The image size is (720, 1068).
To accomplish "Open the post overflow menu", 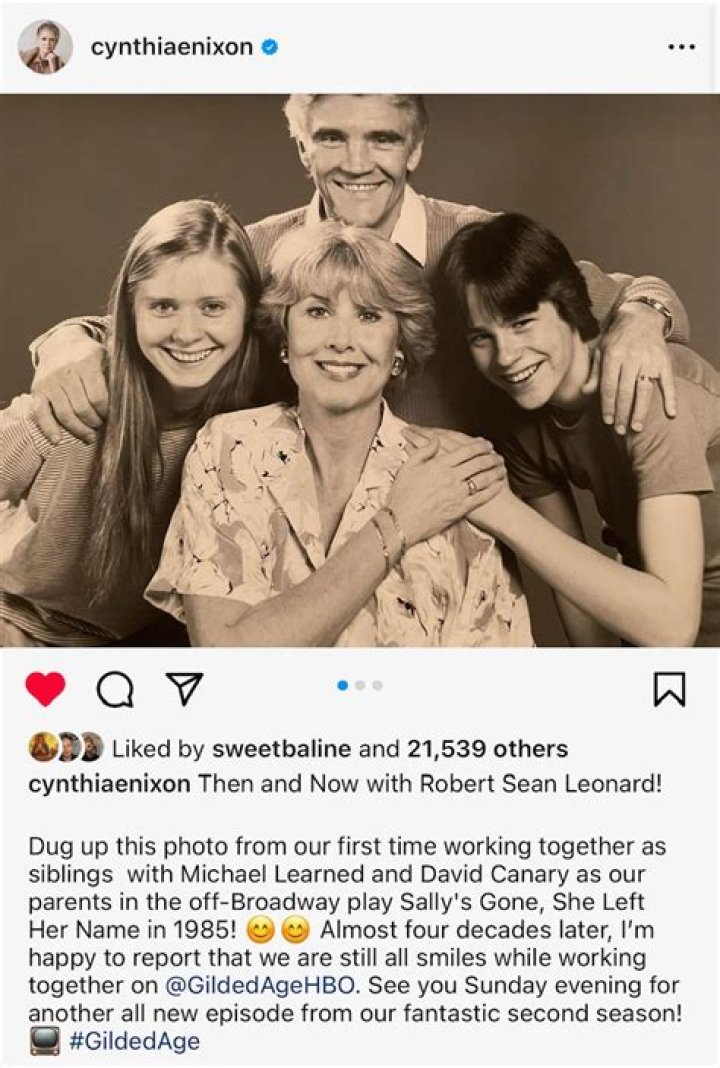I will tap(681, 47).
